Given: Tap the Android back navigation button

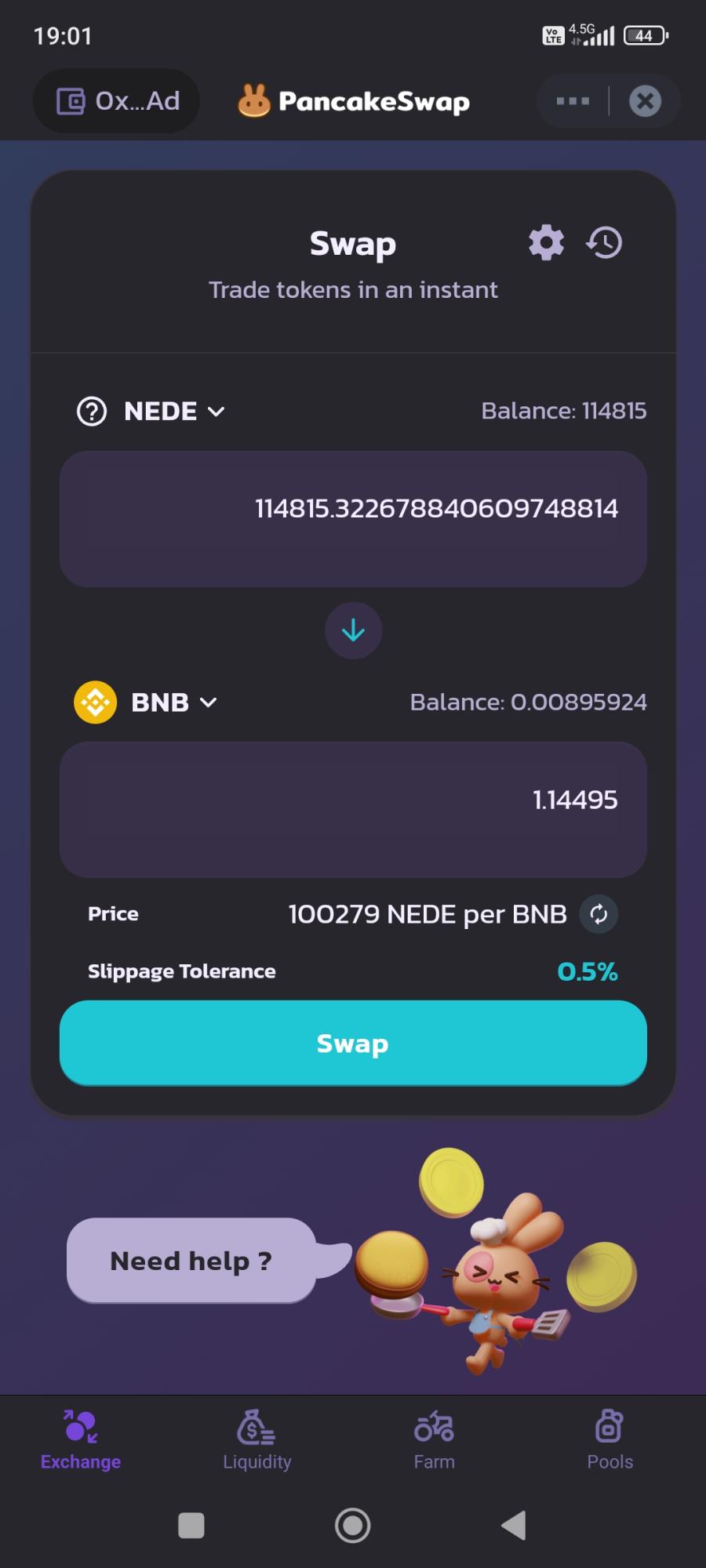Looking at the screenshot, I should pos(514,1526).
